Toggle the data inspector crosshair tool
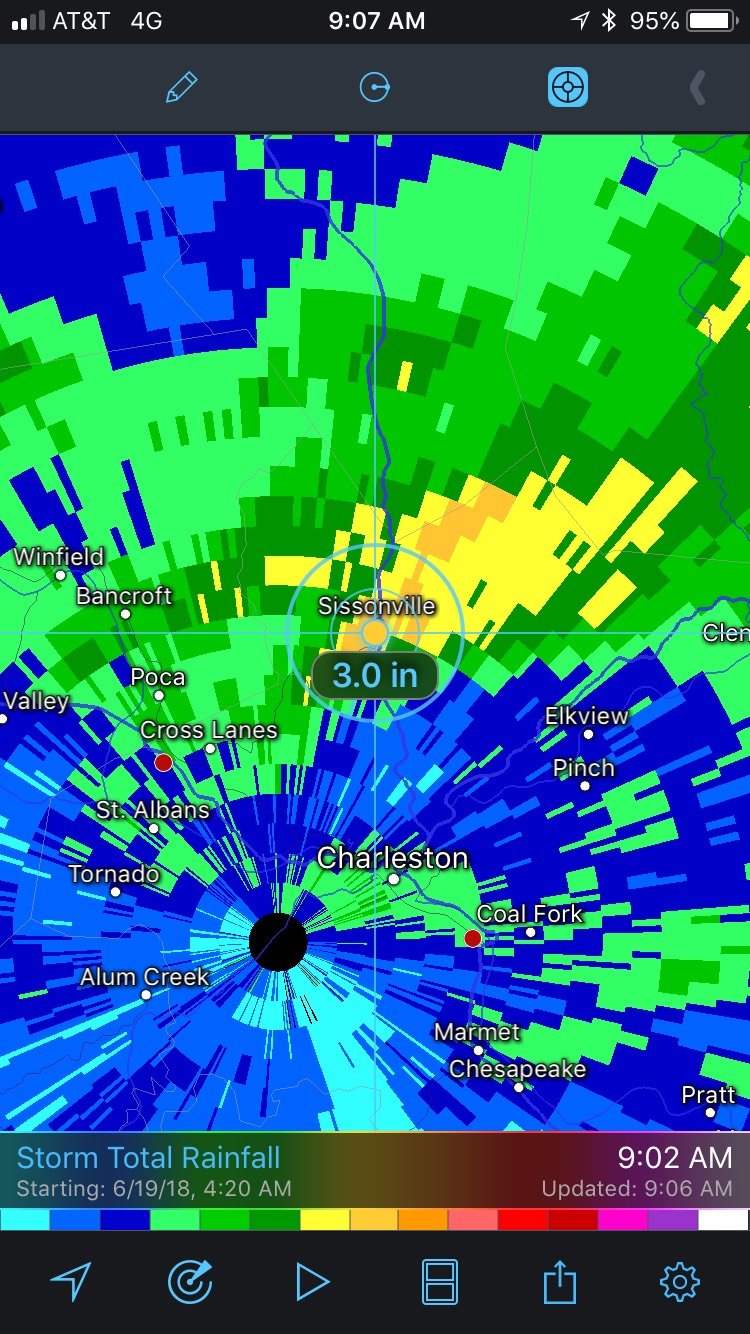 tap(568, 88)
